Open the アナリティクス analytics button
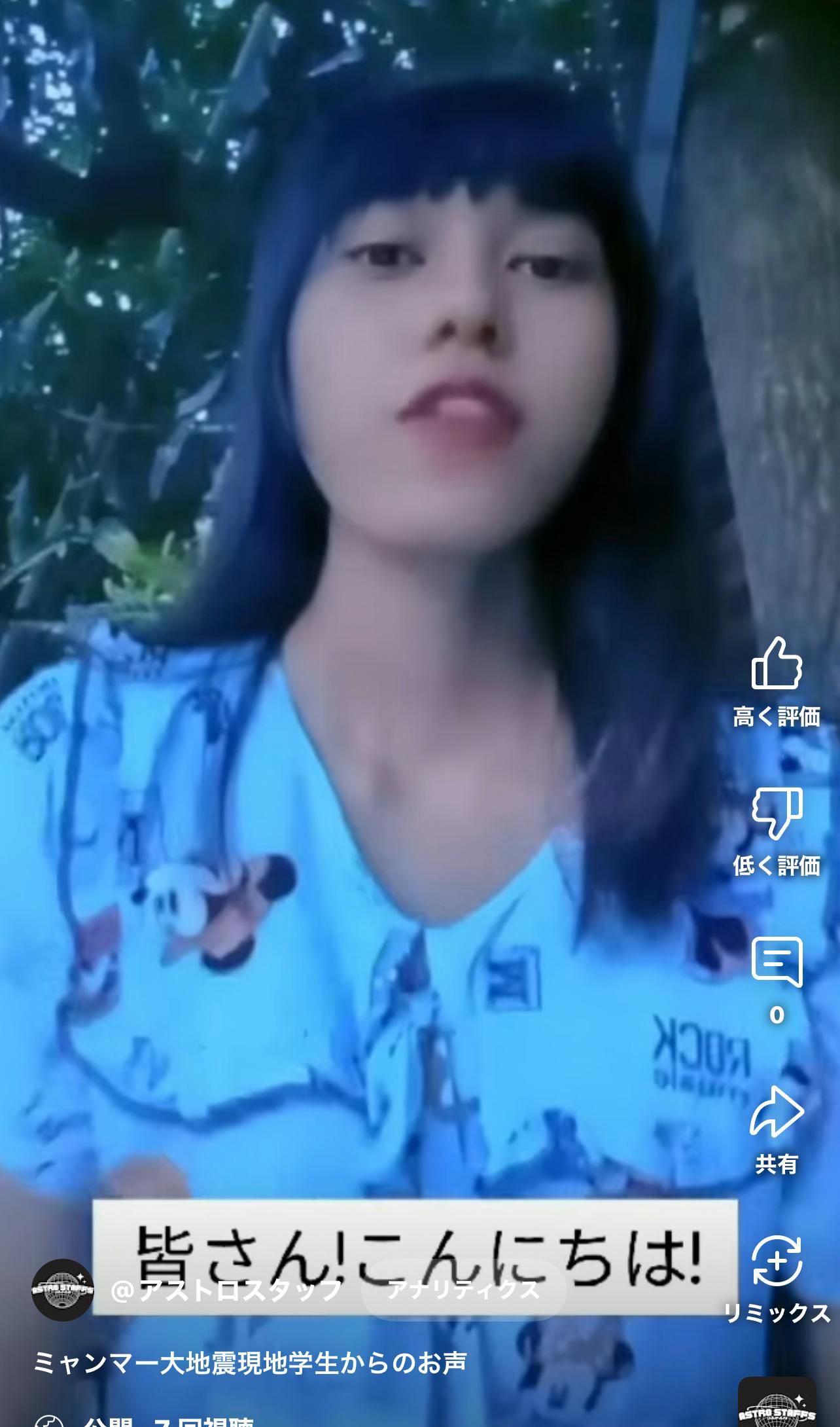Image resolution: width=840 pixels, height=1427 pixels. pyautogui.click(x=463, y=1290)
